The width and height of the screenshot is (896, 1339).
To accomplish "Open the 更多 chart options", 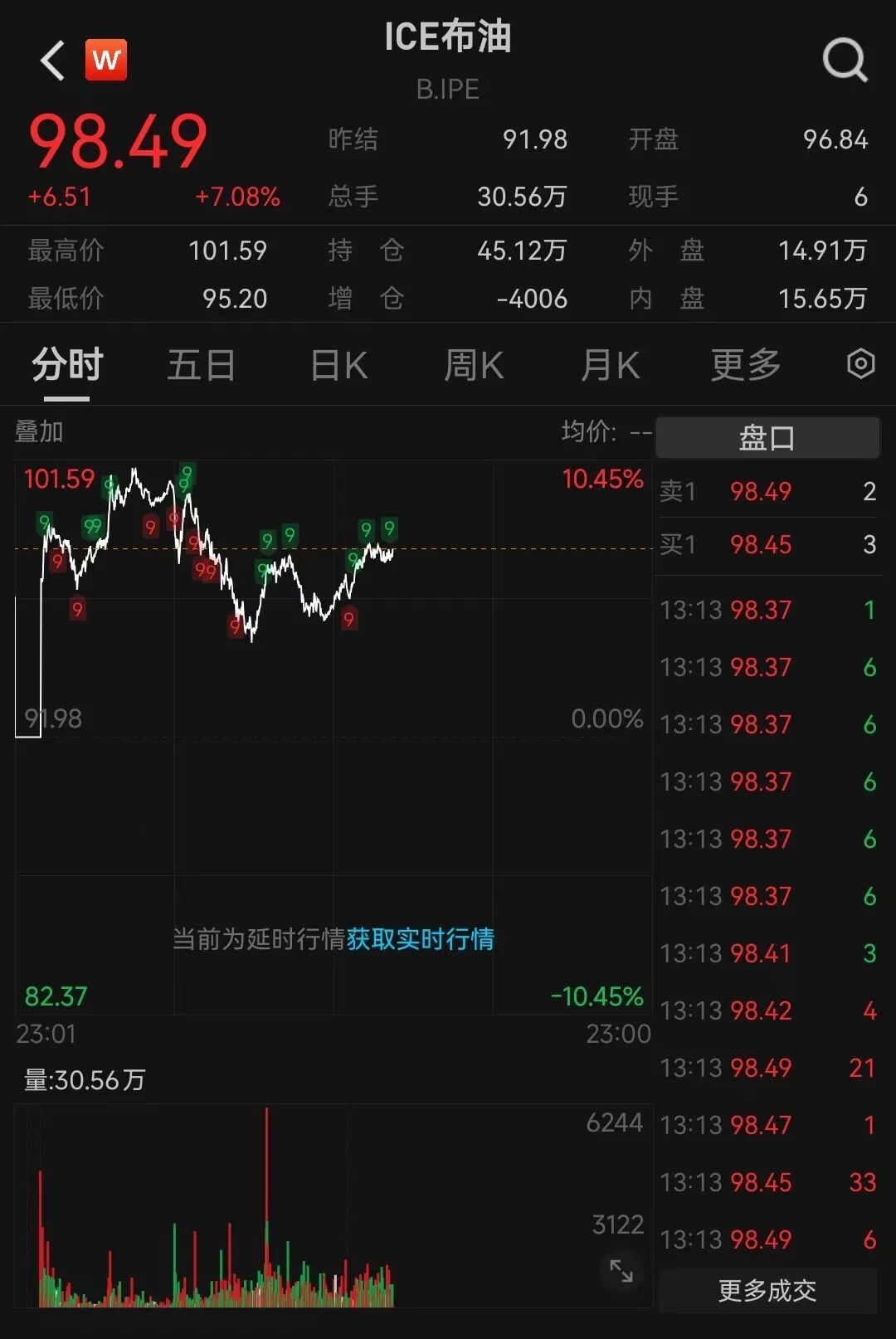I will 746,365.
